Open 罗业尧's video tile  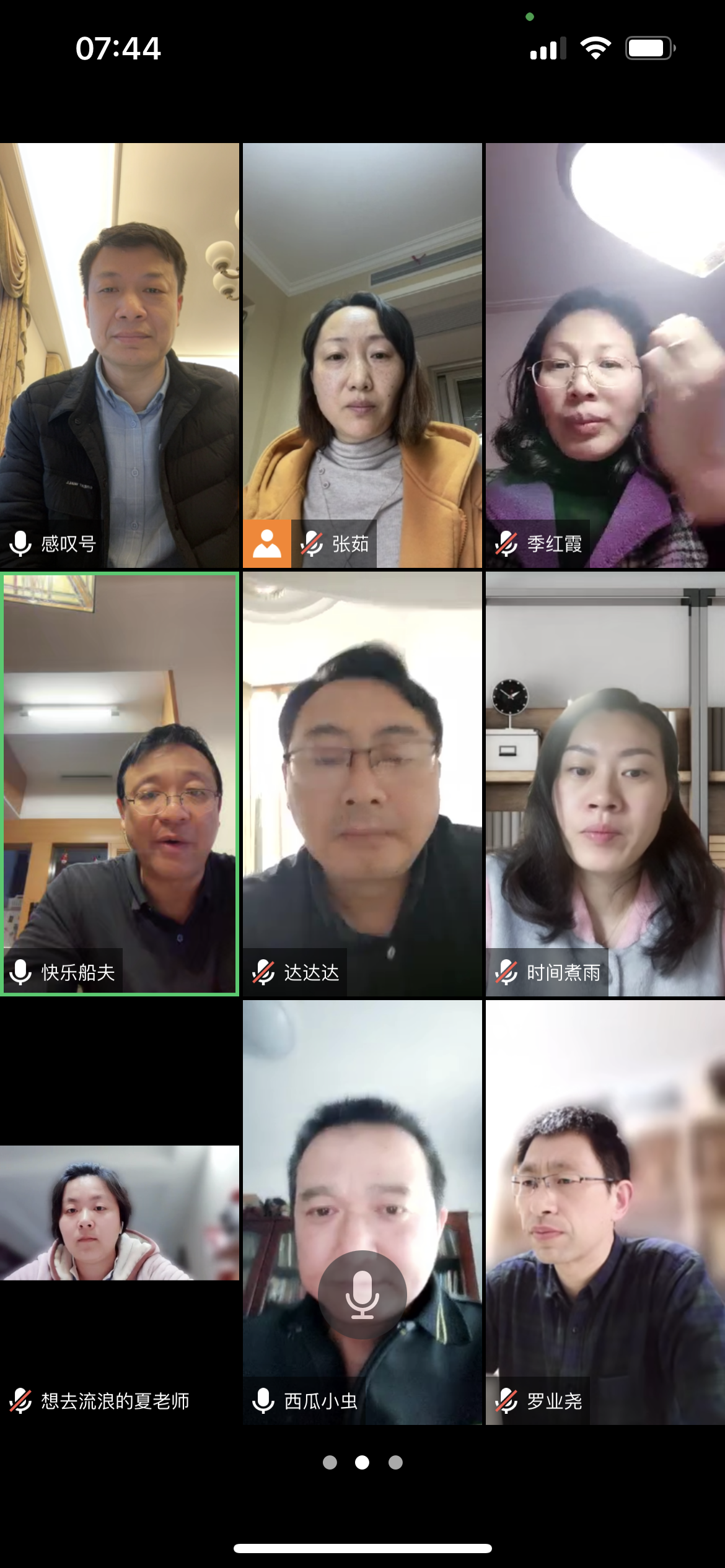click(605, 1213)
